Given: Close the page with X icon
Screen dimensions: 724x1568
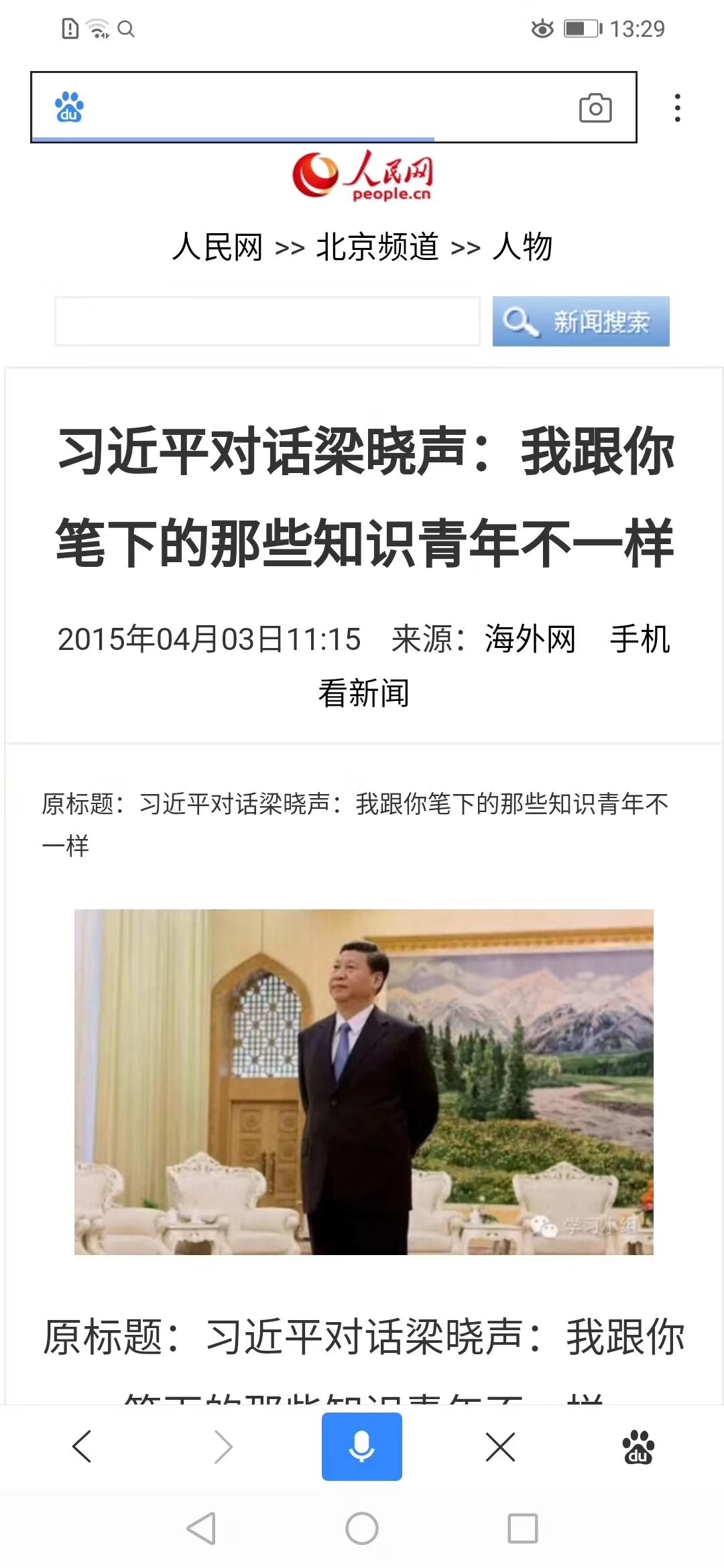Looking at the screenshot, I should click(x=500, y=1446).
